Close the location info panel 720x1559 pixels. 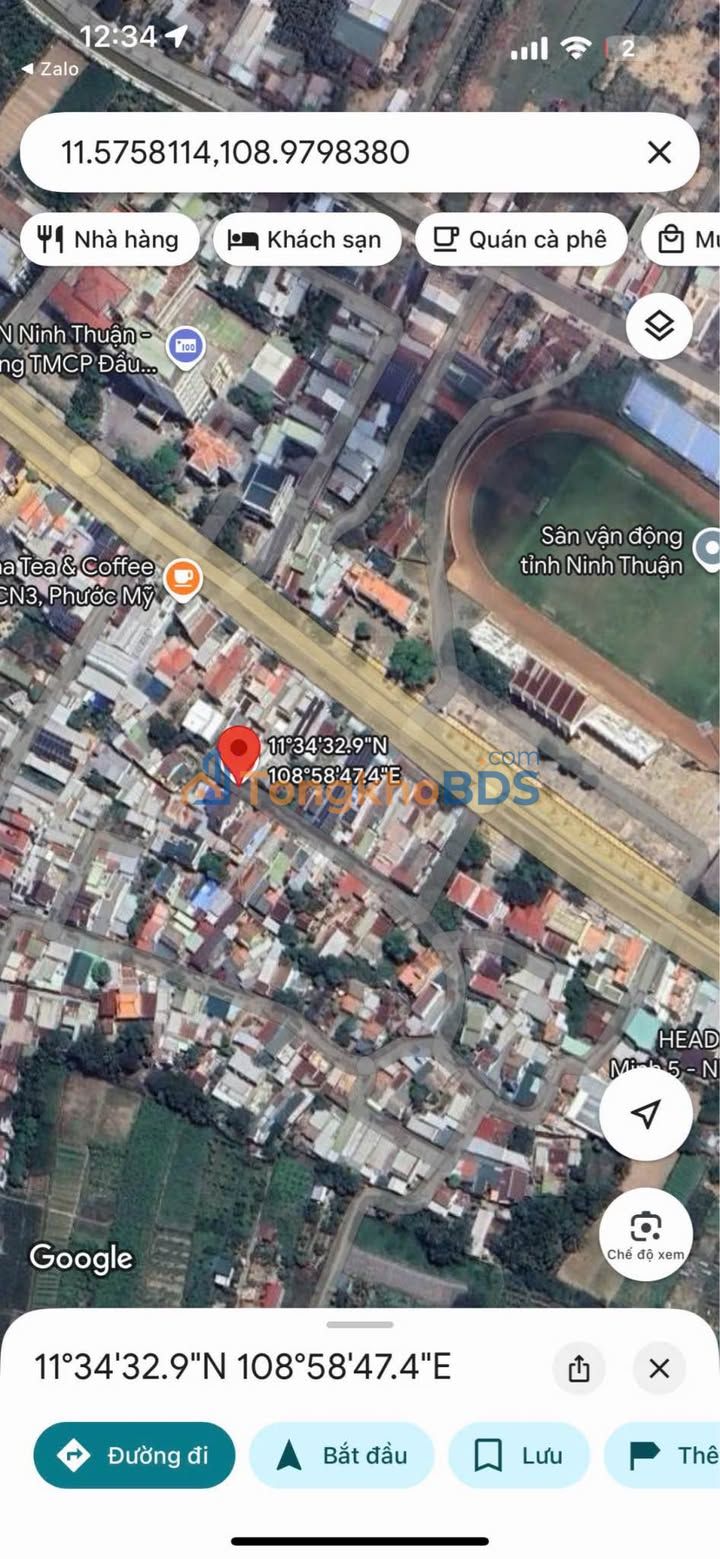[x=659, y=1368]
